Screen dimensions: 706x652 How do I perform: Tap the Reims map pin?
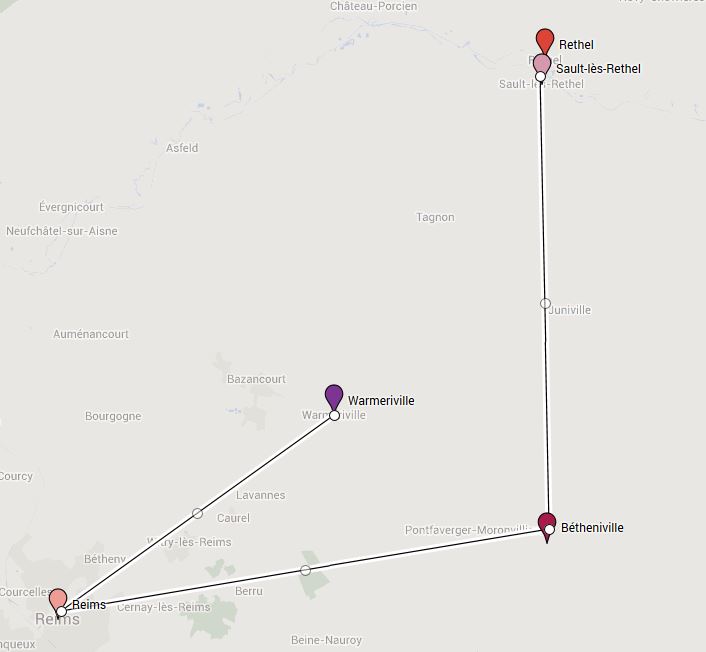click(x=59, y=599)
